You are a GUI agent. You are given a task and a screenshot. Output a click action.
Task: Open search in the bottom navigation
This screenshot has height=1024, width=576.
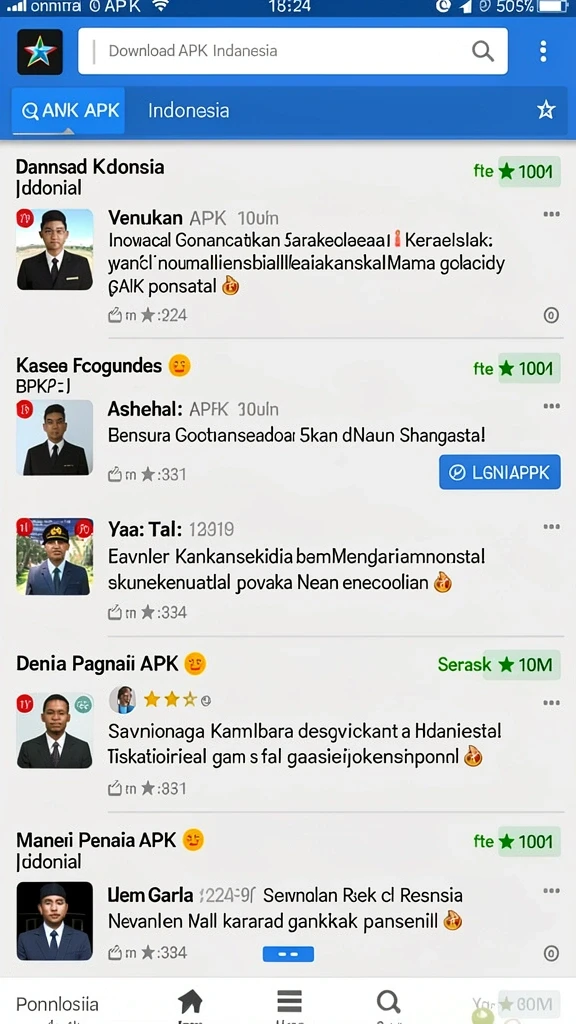(x=389, y=1002)
